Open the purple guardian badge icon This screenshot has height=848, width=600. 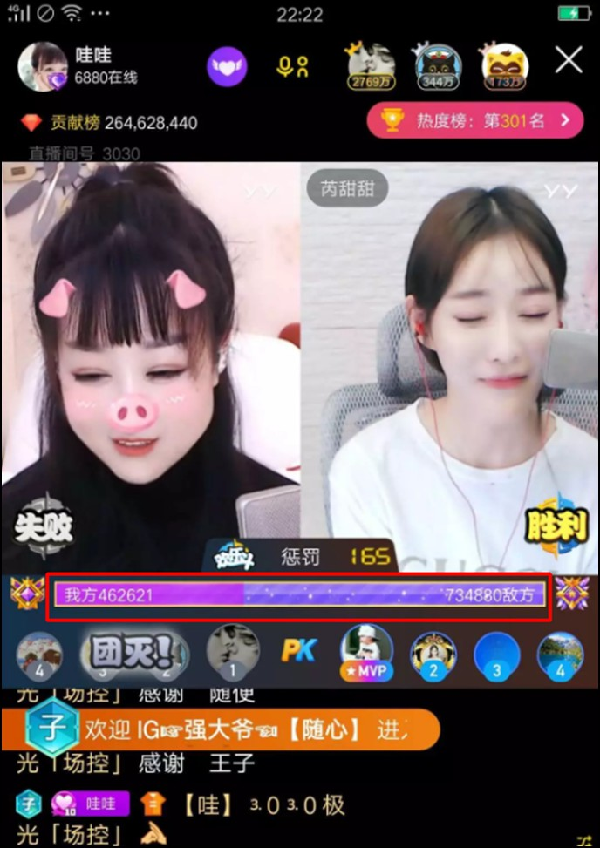point(227,66)
